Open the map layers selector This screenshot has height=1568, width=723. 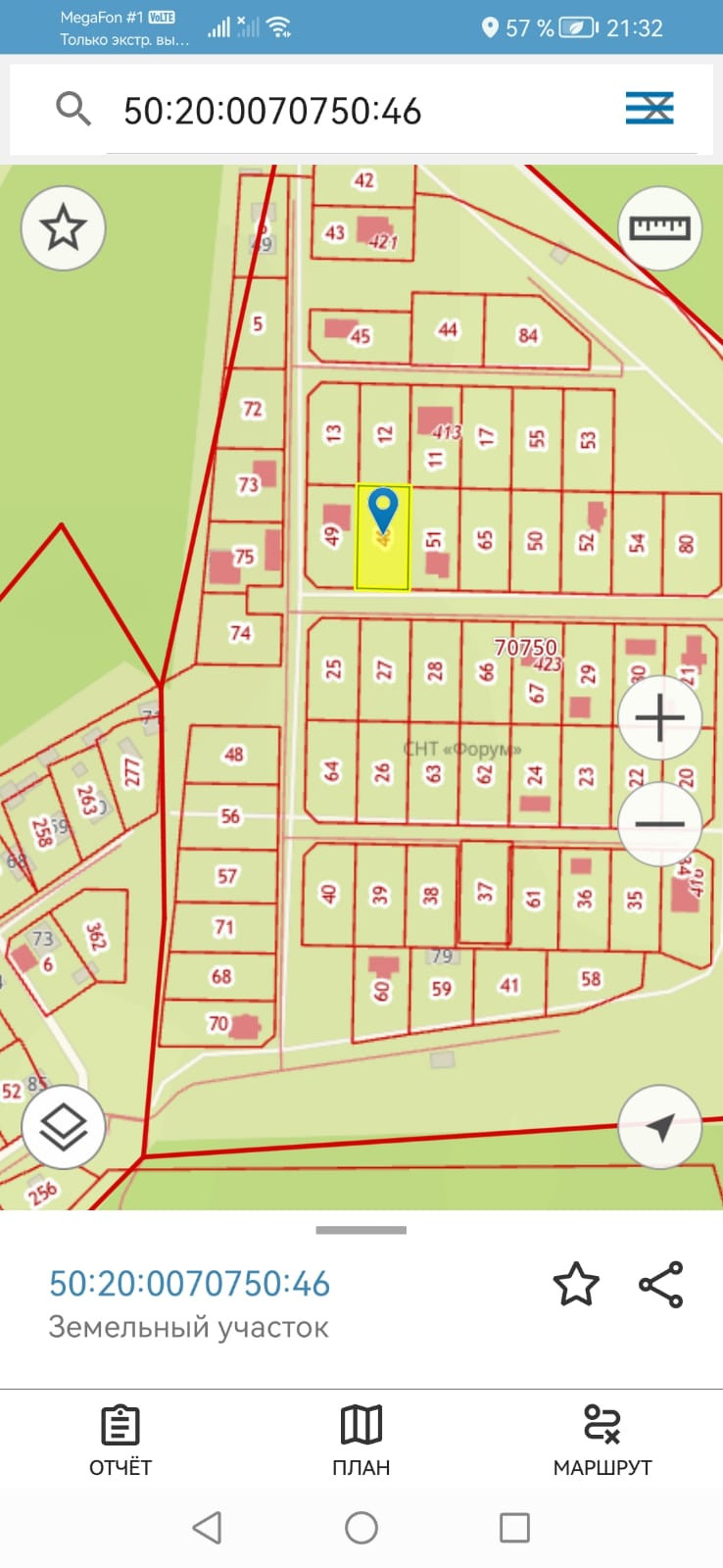pyautogui.click(x=63, y=1128)
